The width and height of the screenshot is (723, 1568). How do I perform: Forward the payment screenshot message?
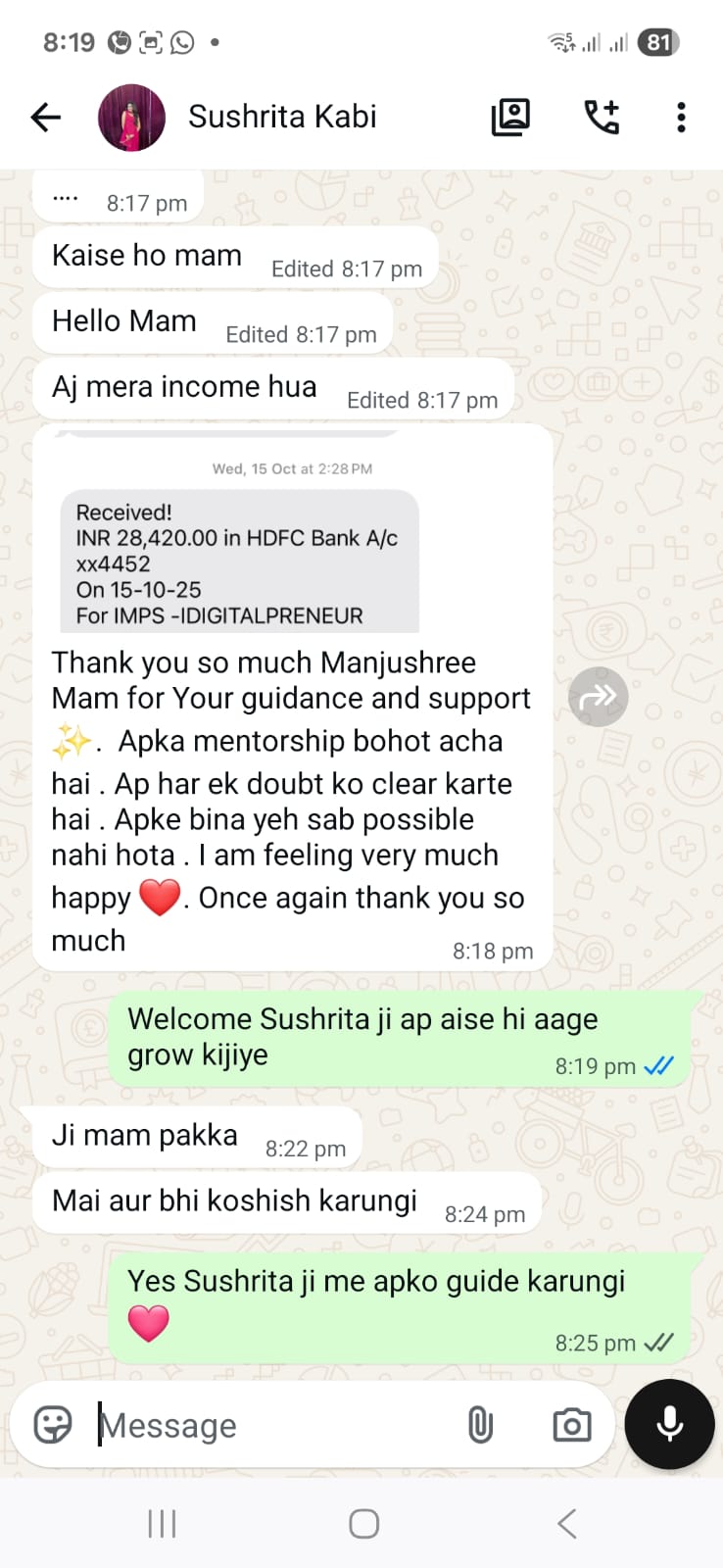click(598, 697)
